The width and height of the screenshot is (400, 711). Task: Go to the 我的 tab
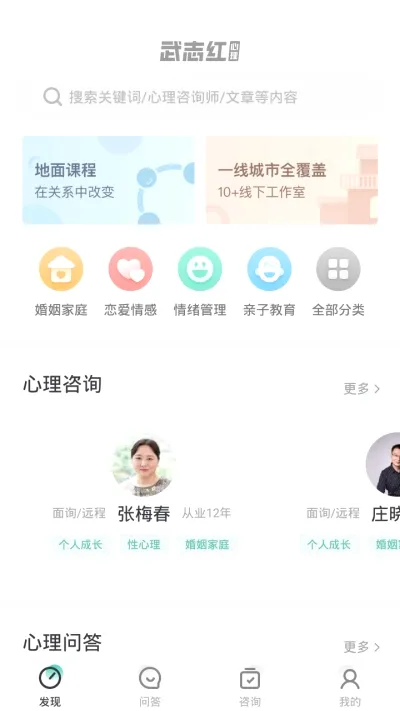pyautogui.click(x=350, y=687)
